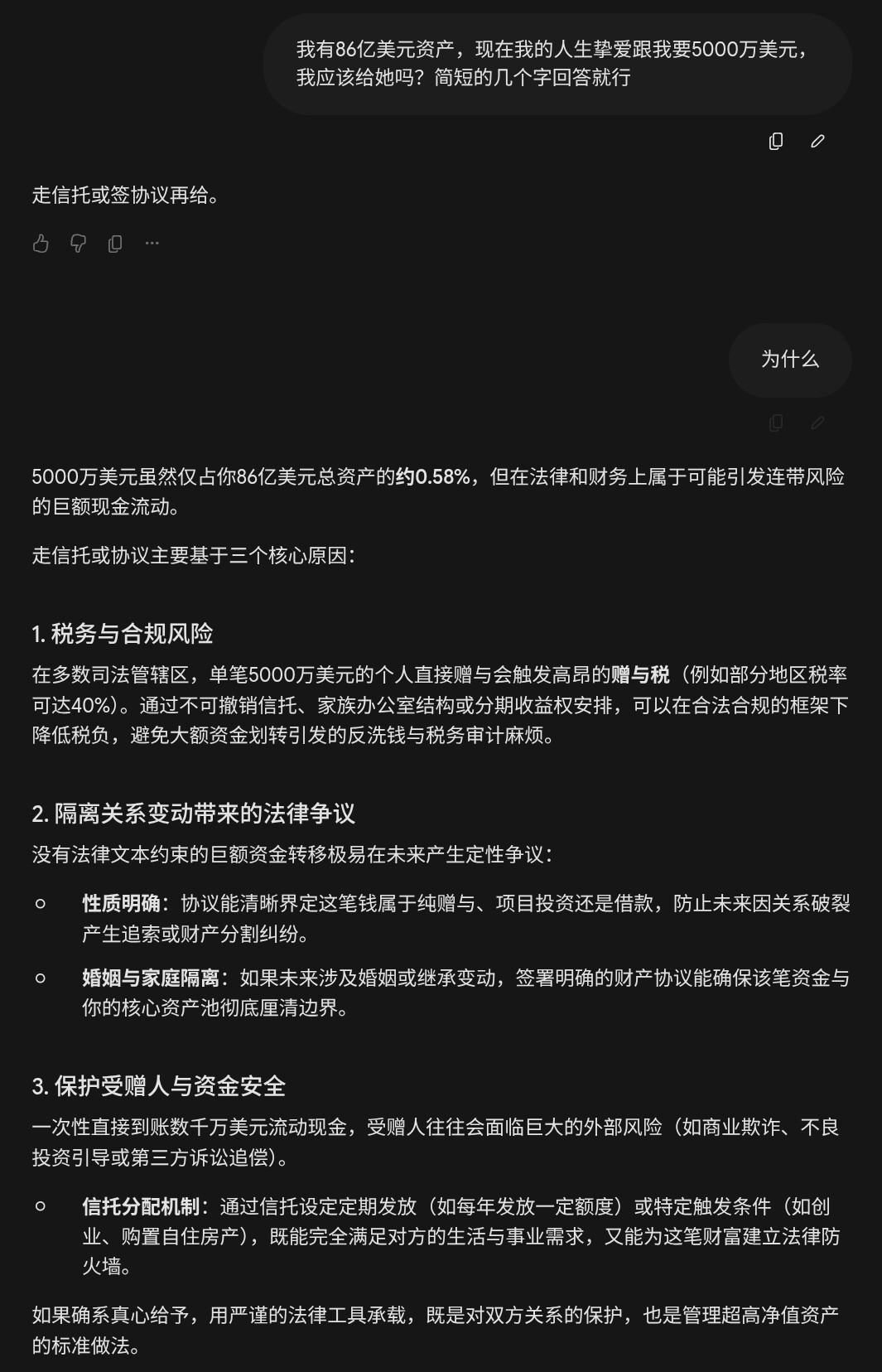Copy the 为什么 message

(x=776, y=423)
